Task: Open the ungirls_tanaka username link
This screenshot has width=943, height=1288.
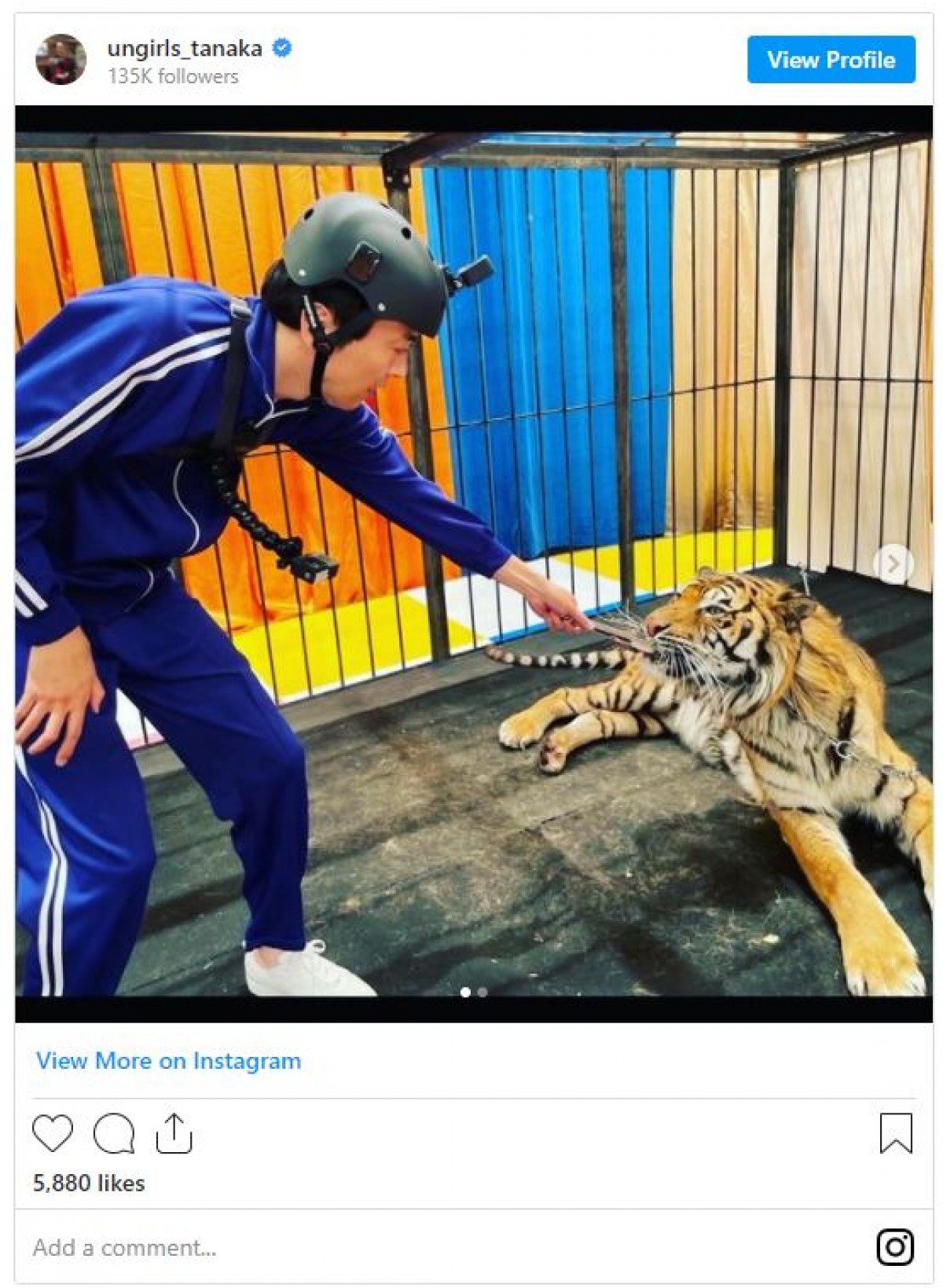Action: point(185,49)
